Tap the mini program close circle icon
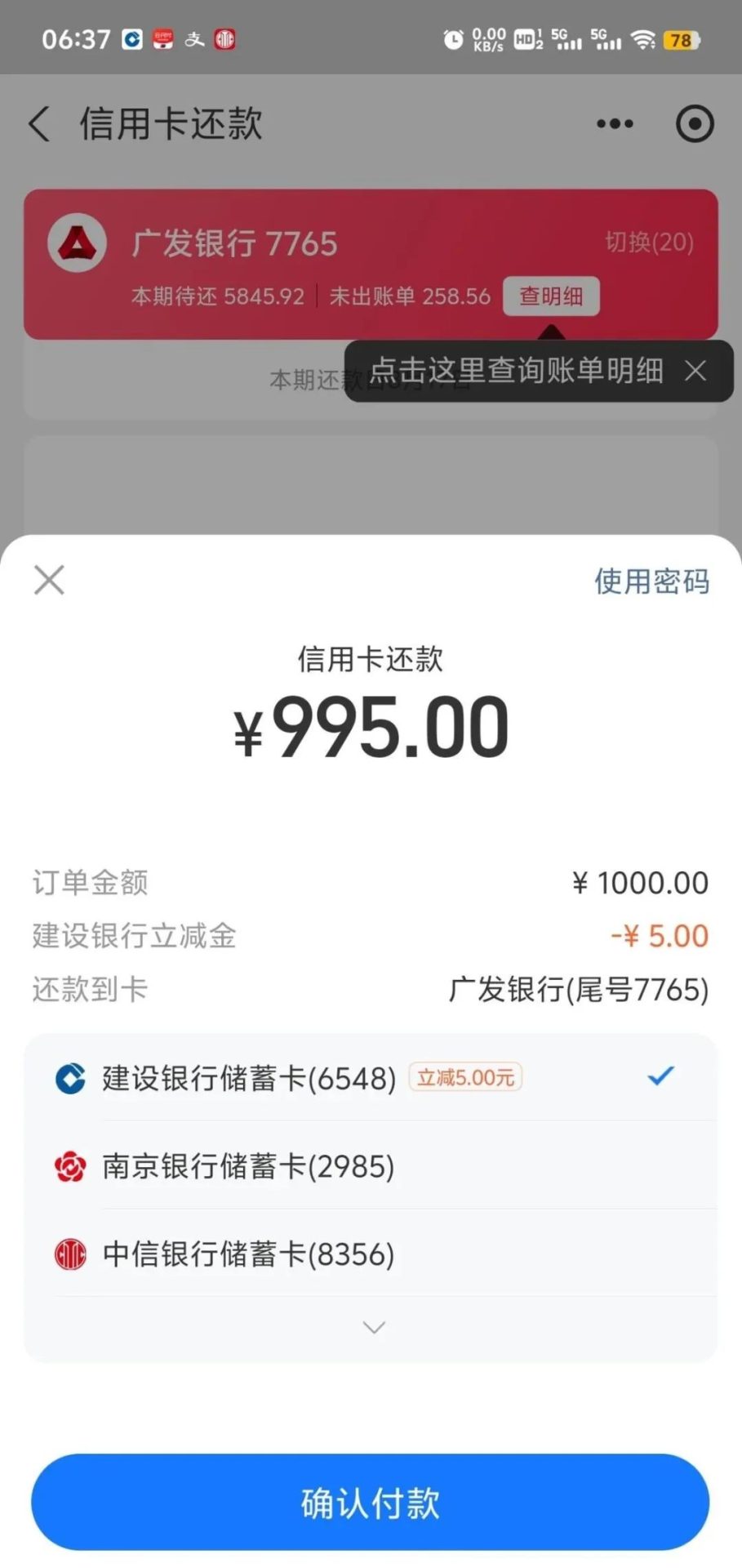This screenshot has width=742, height=1568. pos(695,124)
